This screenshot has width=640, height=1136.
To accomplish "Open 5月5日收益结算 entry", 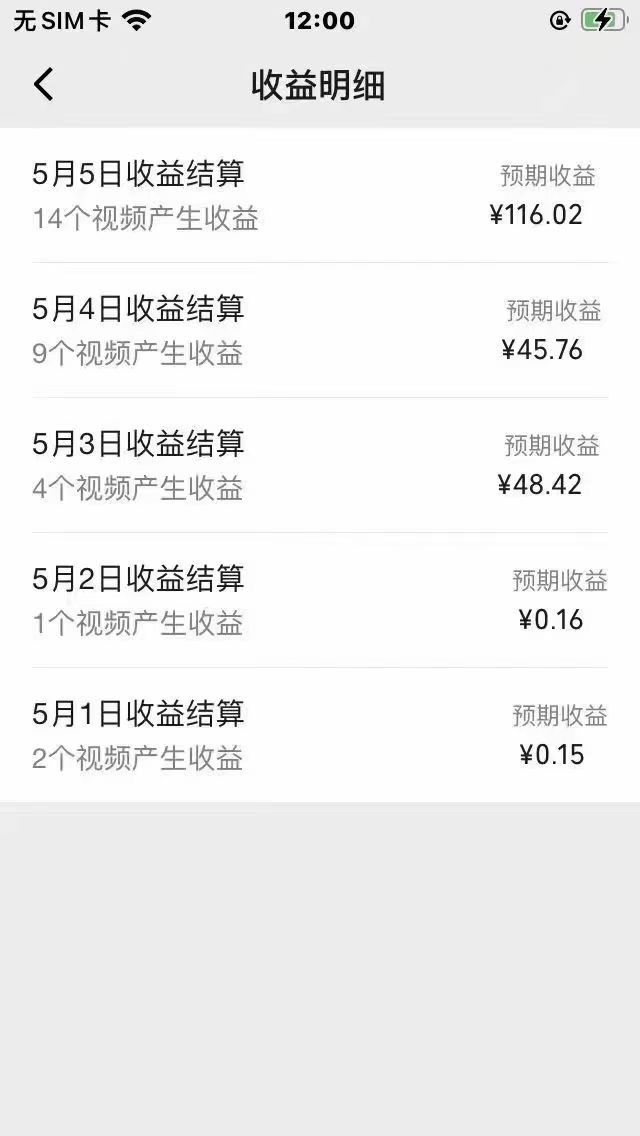I will tap(320, 195).
